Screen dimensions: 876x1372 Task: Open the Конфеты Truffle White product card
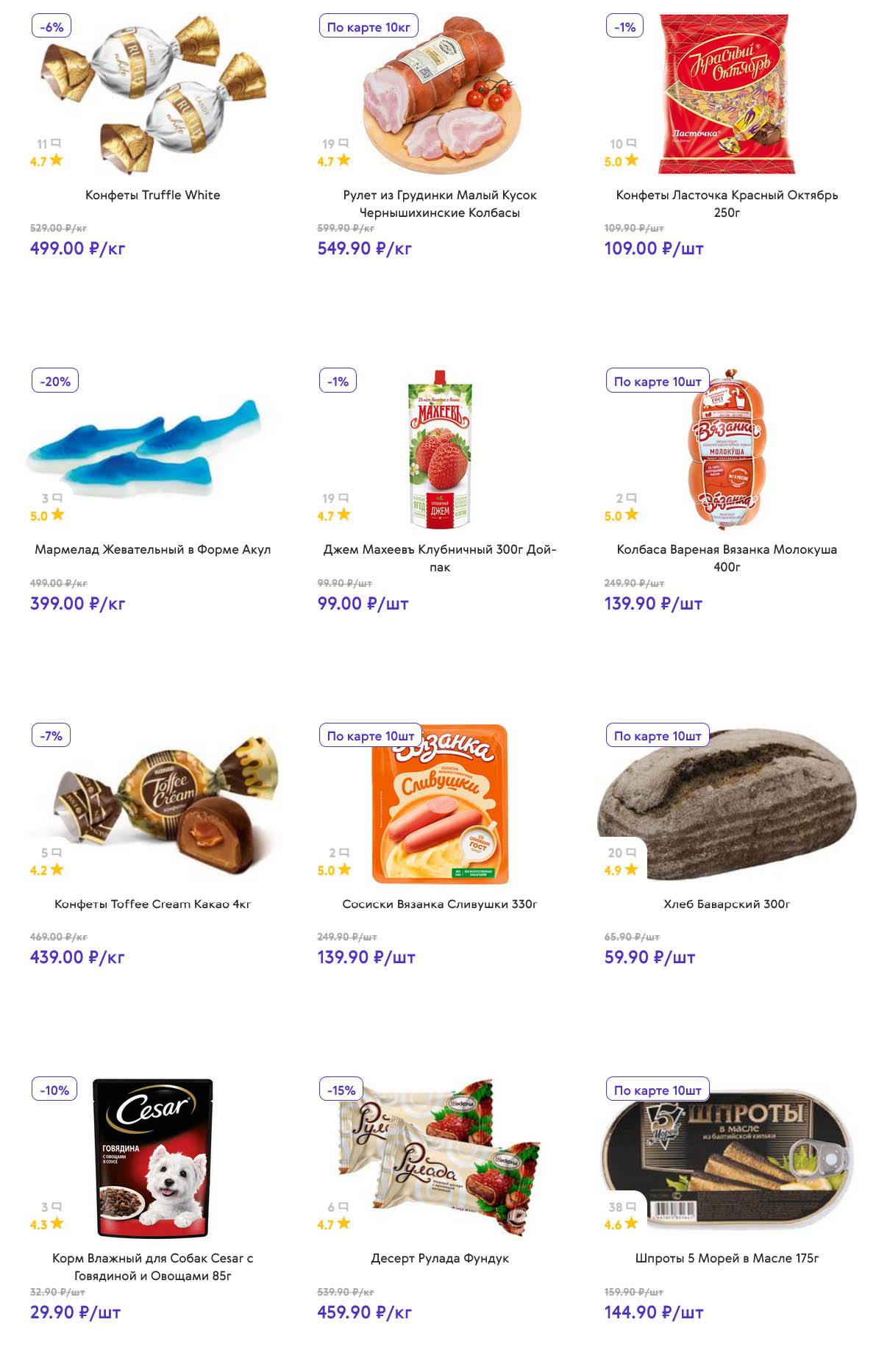click(152, 195)
